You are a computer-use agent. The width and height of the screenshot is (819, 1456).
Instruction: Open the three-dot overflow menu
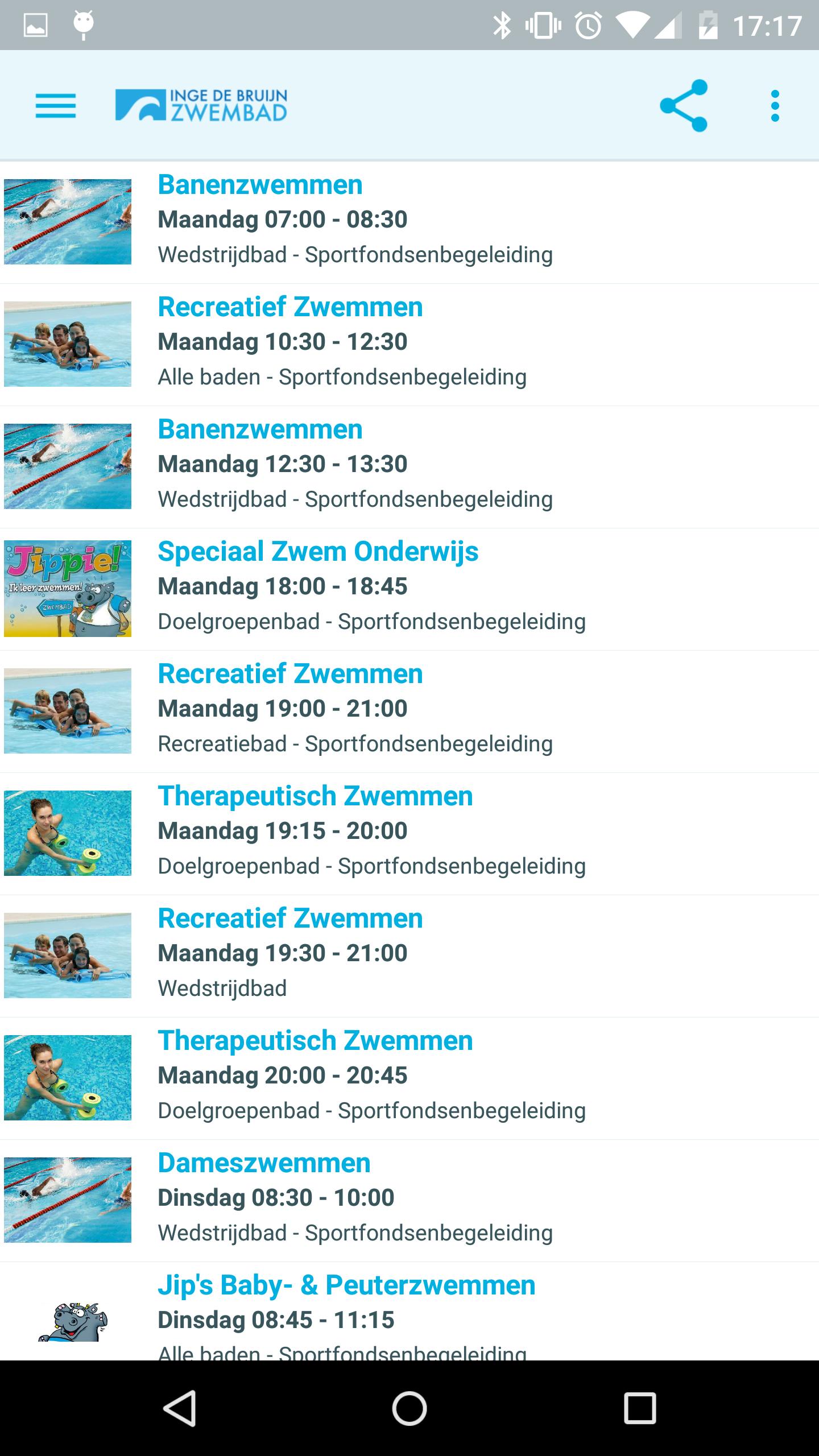coord(775,106)
